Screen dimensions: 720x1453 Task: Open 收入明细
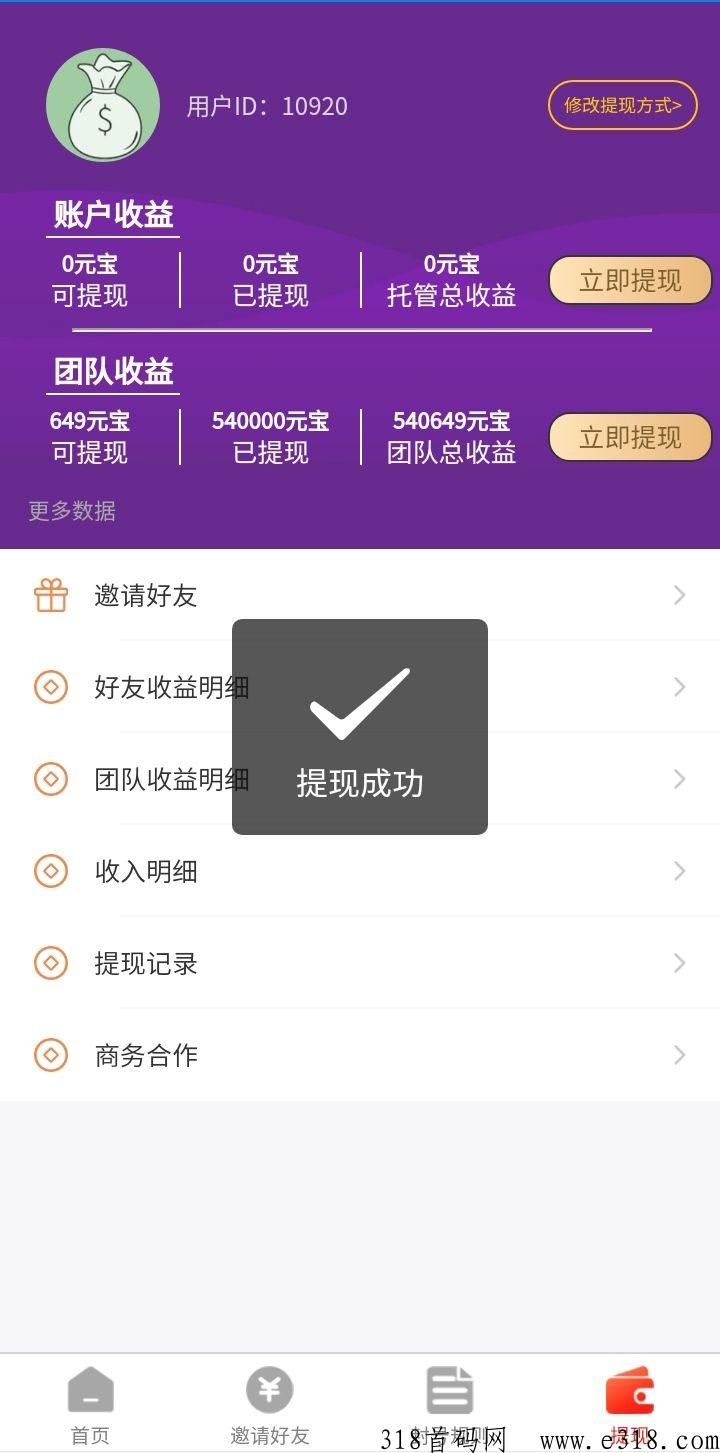point(360,871)
